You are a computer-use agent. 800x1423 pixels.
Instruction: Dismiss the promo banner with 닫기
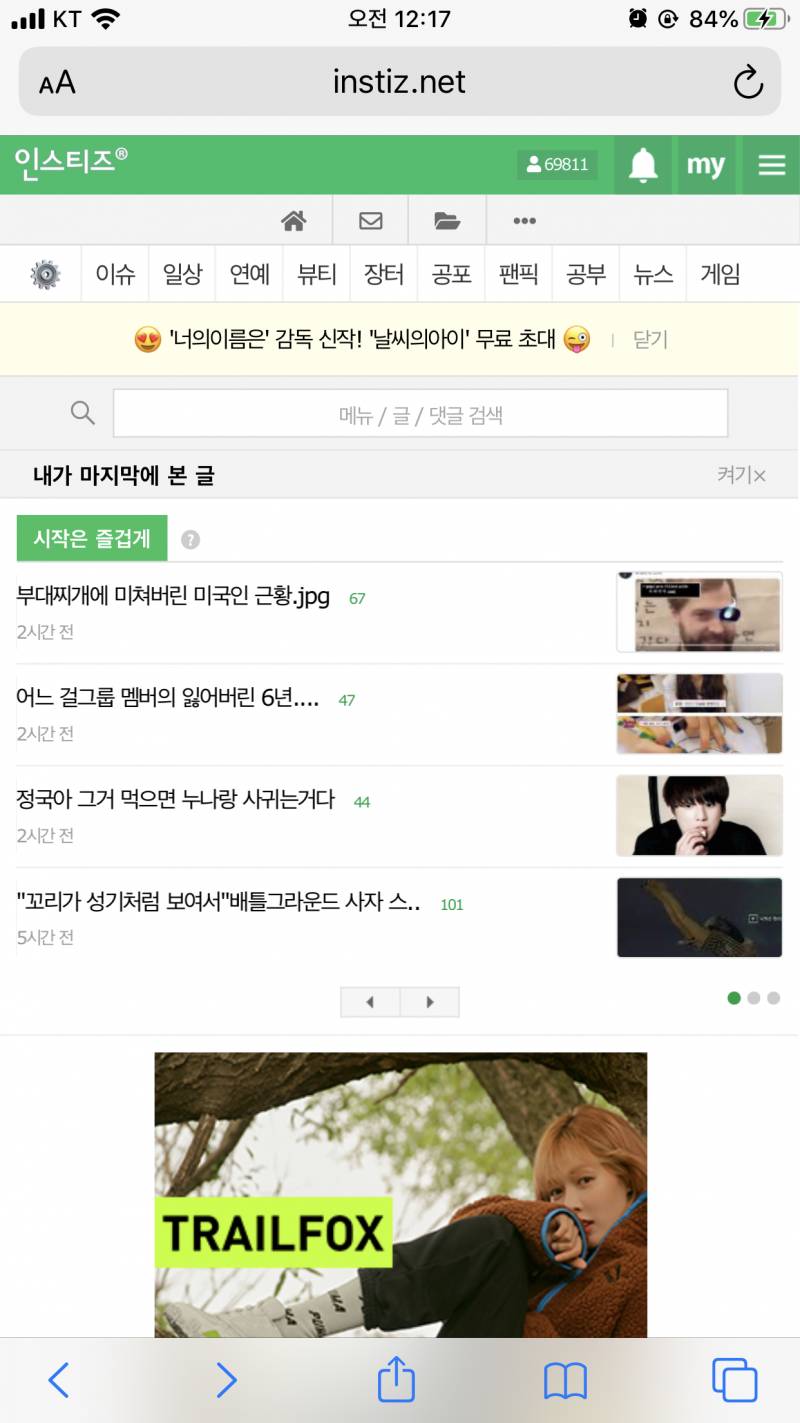coord(648,340)
